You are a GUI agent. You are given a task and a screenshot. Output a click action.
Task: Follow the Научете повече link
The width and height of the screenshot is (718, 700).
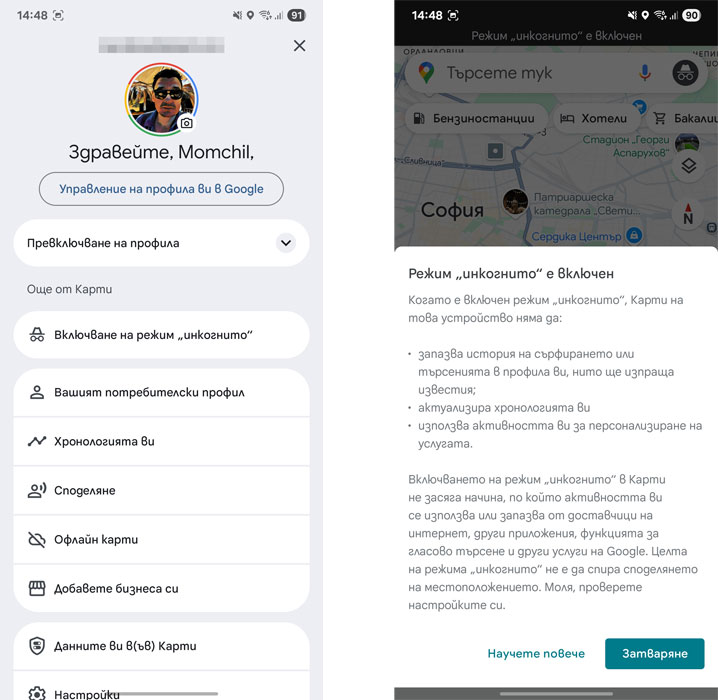[536, 653]
